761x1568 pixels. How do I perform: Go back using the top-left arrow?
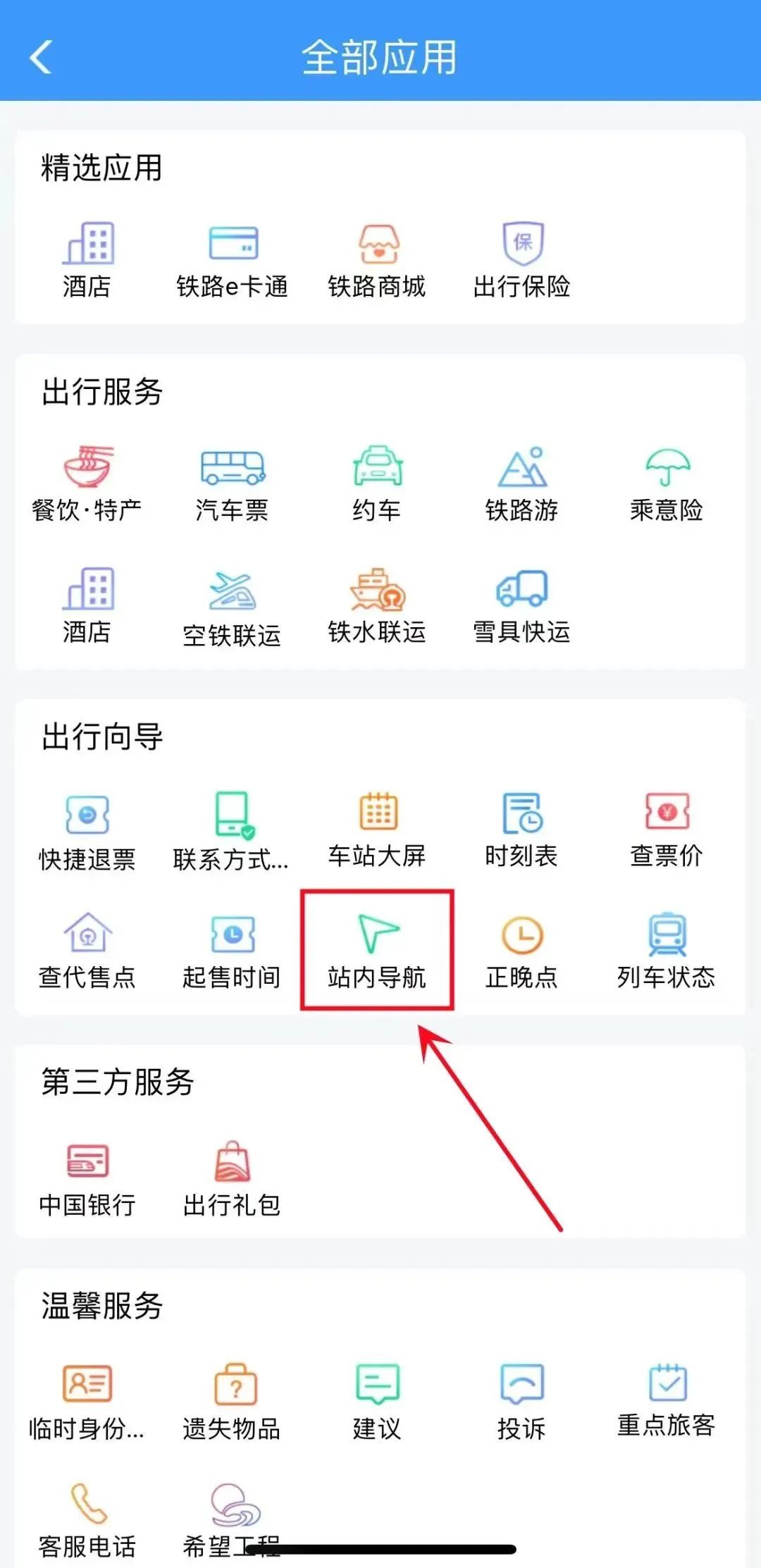point(40,56)
